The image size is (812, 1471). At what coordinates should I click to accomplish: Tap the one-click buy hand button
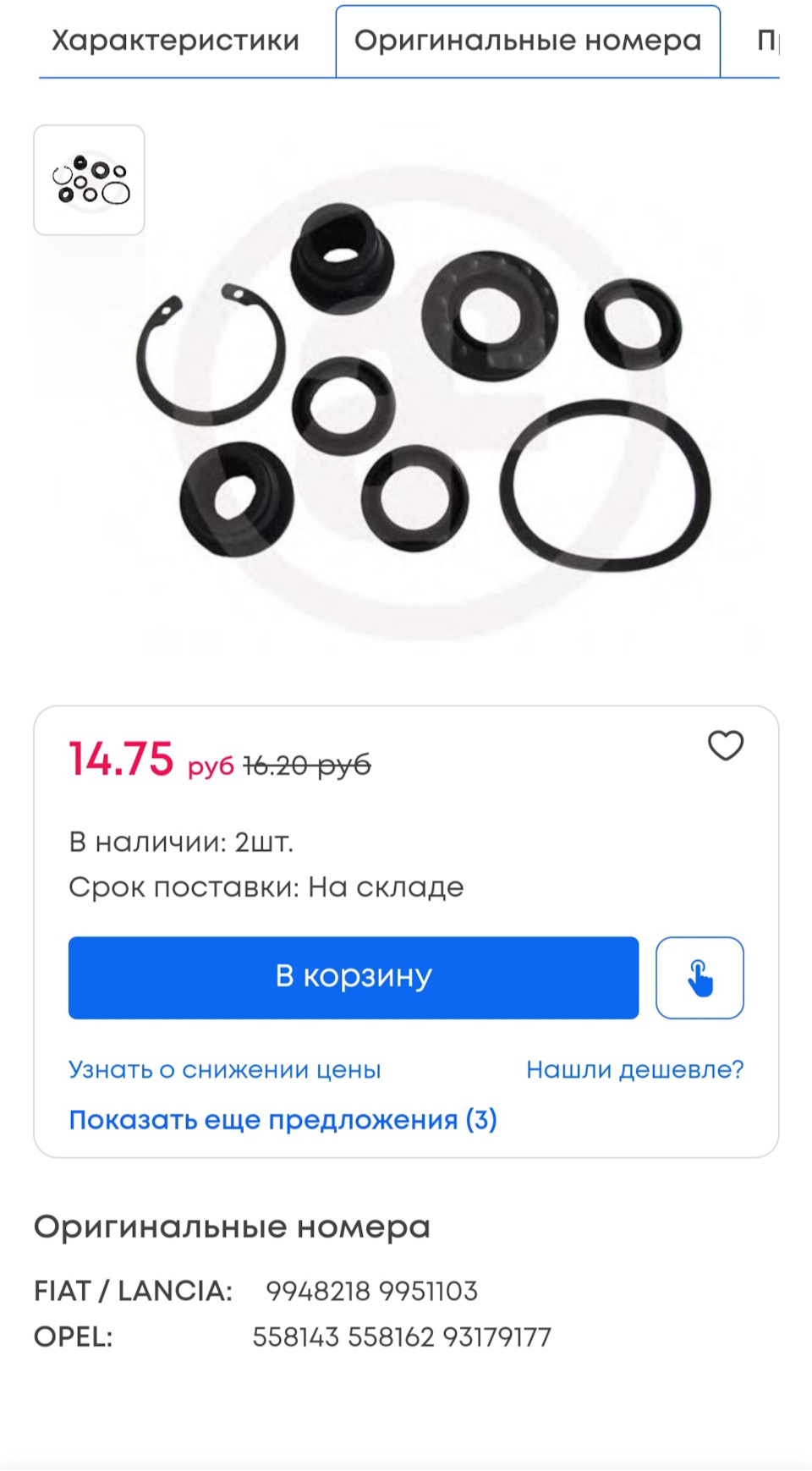point(700,977)
